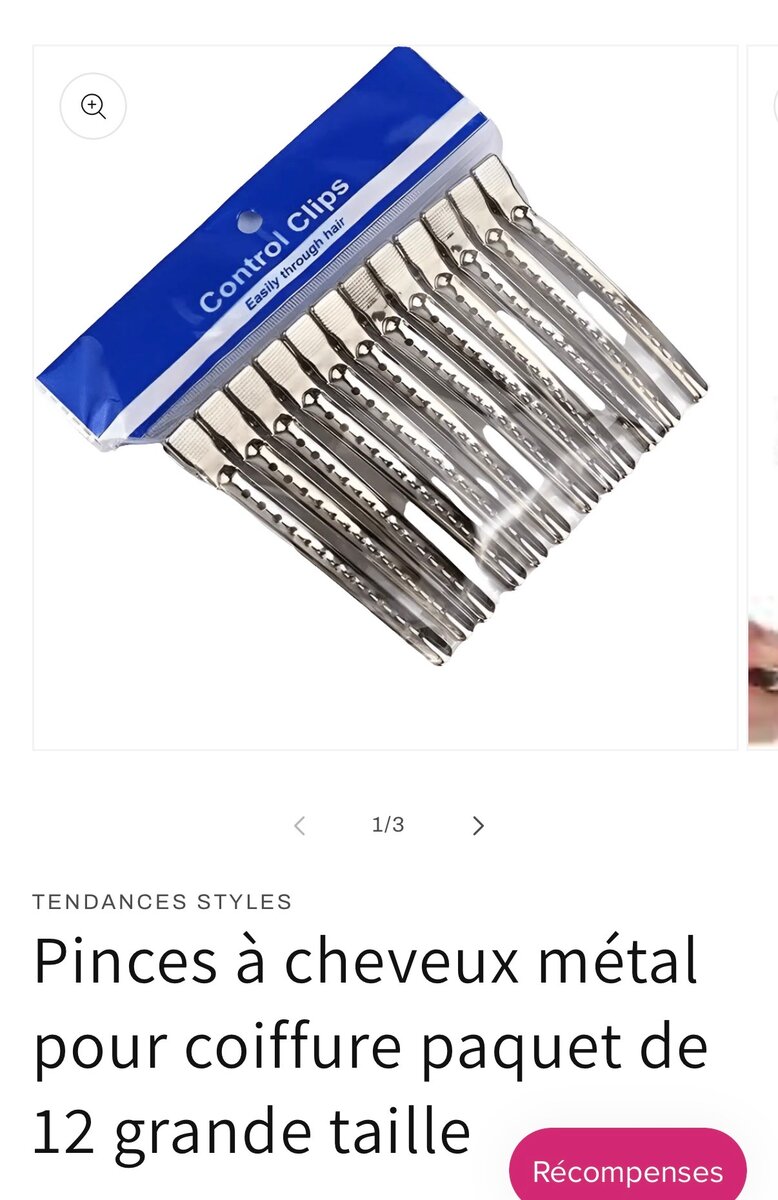Open rewards via the Récompenses button

pos(627,1169)
